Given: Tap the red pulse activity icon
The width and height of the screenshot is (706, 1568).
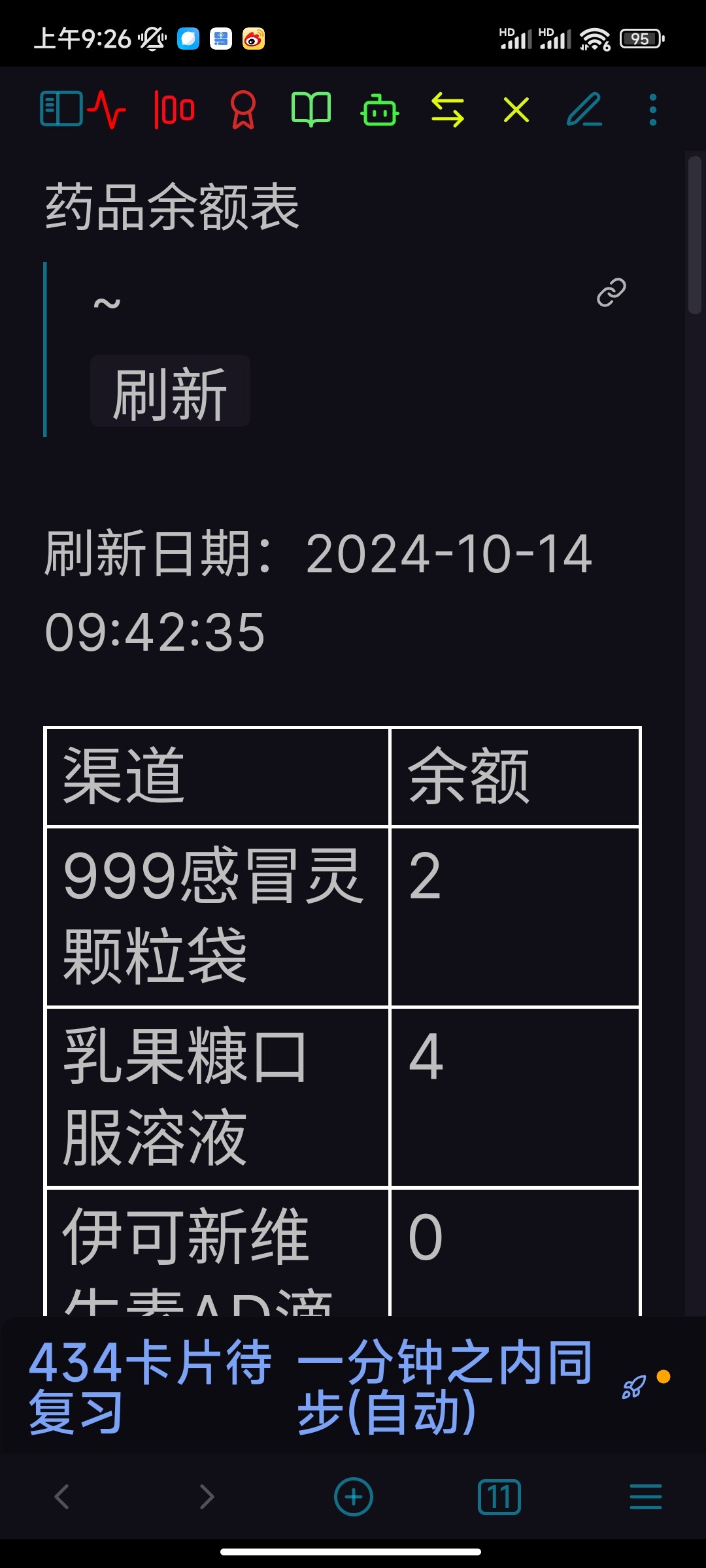Looking at the screenshot, I should click(106, 109).
